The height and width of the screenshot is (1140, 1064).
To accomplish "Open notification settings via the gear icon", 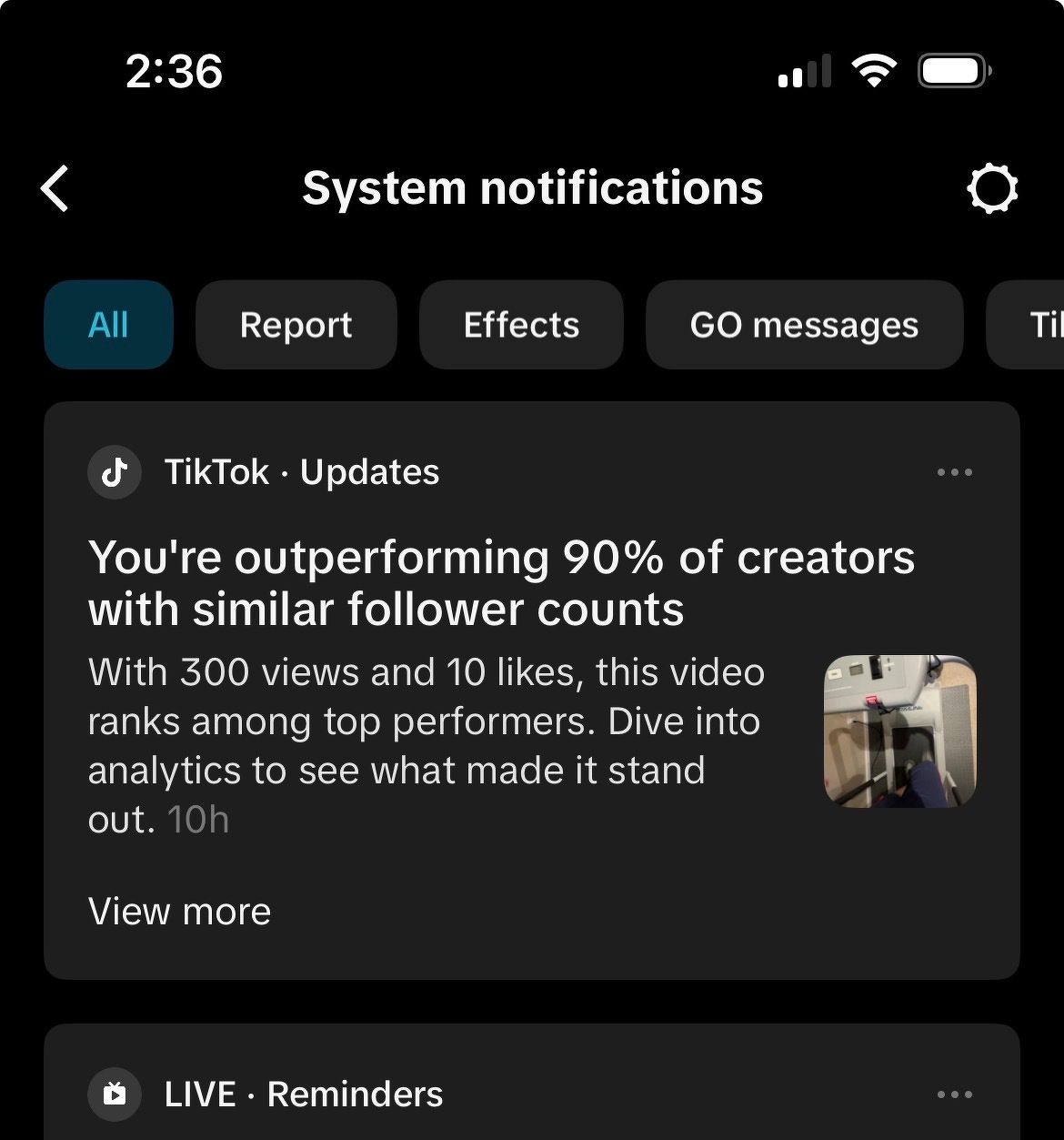I will pos(992,188).
